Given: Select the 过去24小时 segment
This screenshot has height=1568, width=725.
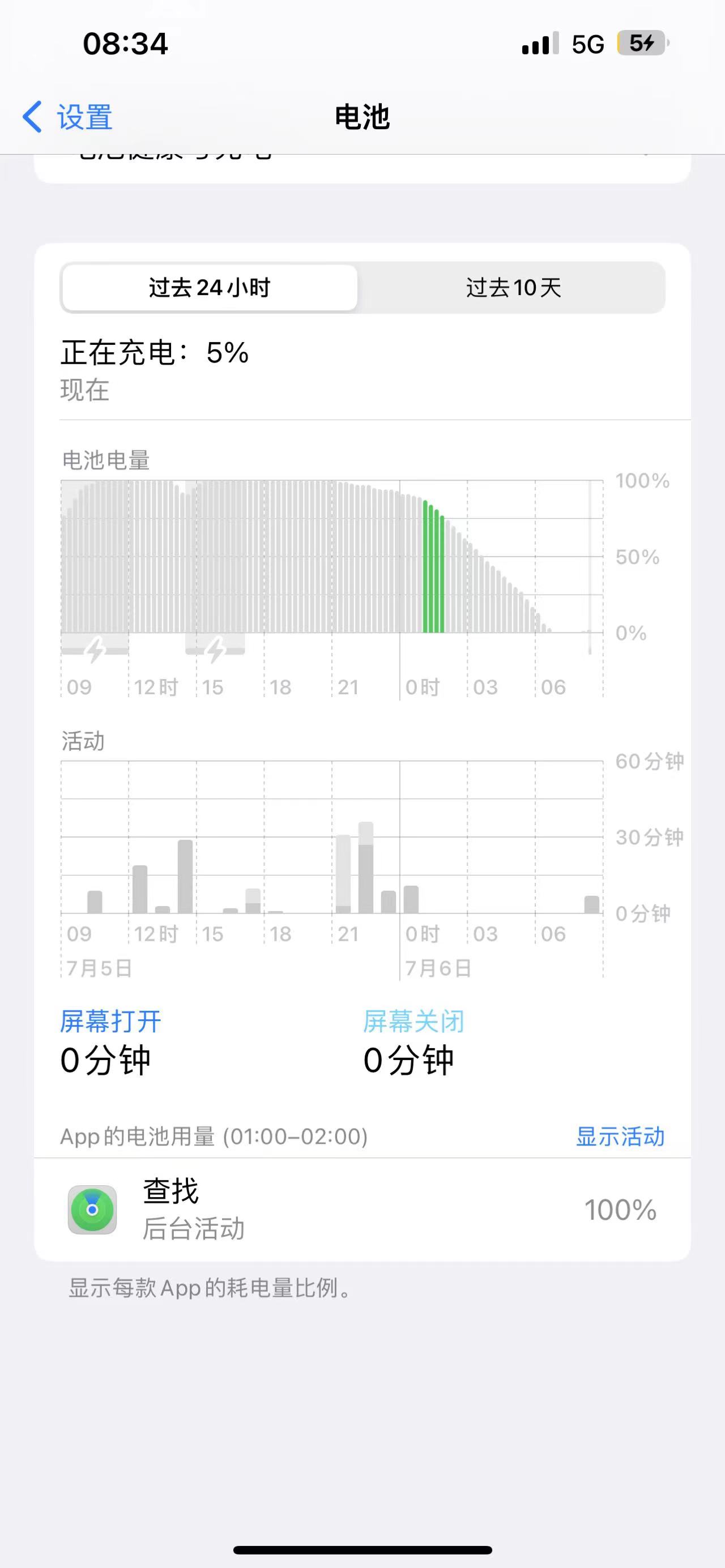Looking at the screenshot, I should coord(210,288).
